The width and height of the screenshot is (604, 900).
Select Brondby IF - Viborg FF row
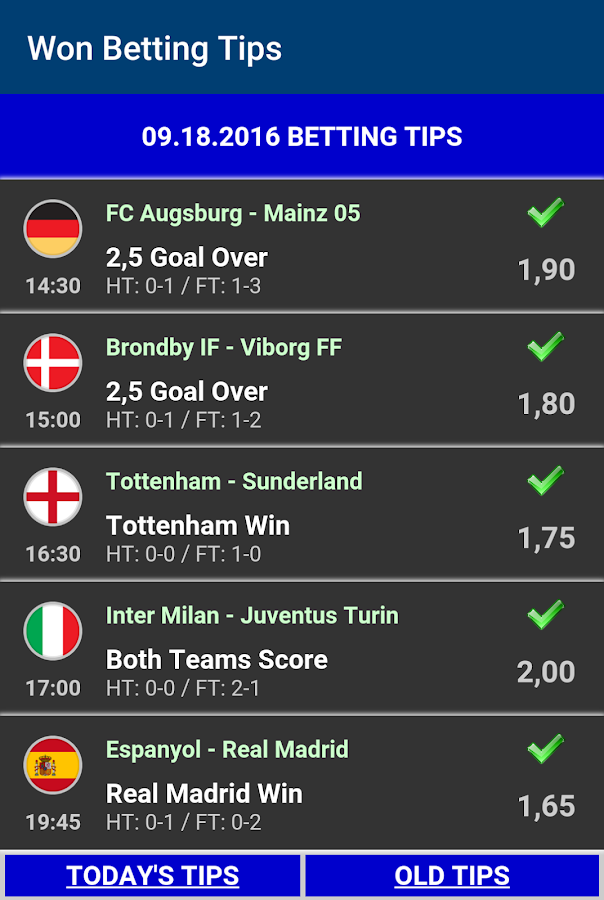tap(302, 380)
